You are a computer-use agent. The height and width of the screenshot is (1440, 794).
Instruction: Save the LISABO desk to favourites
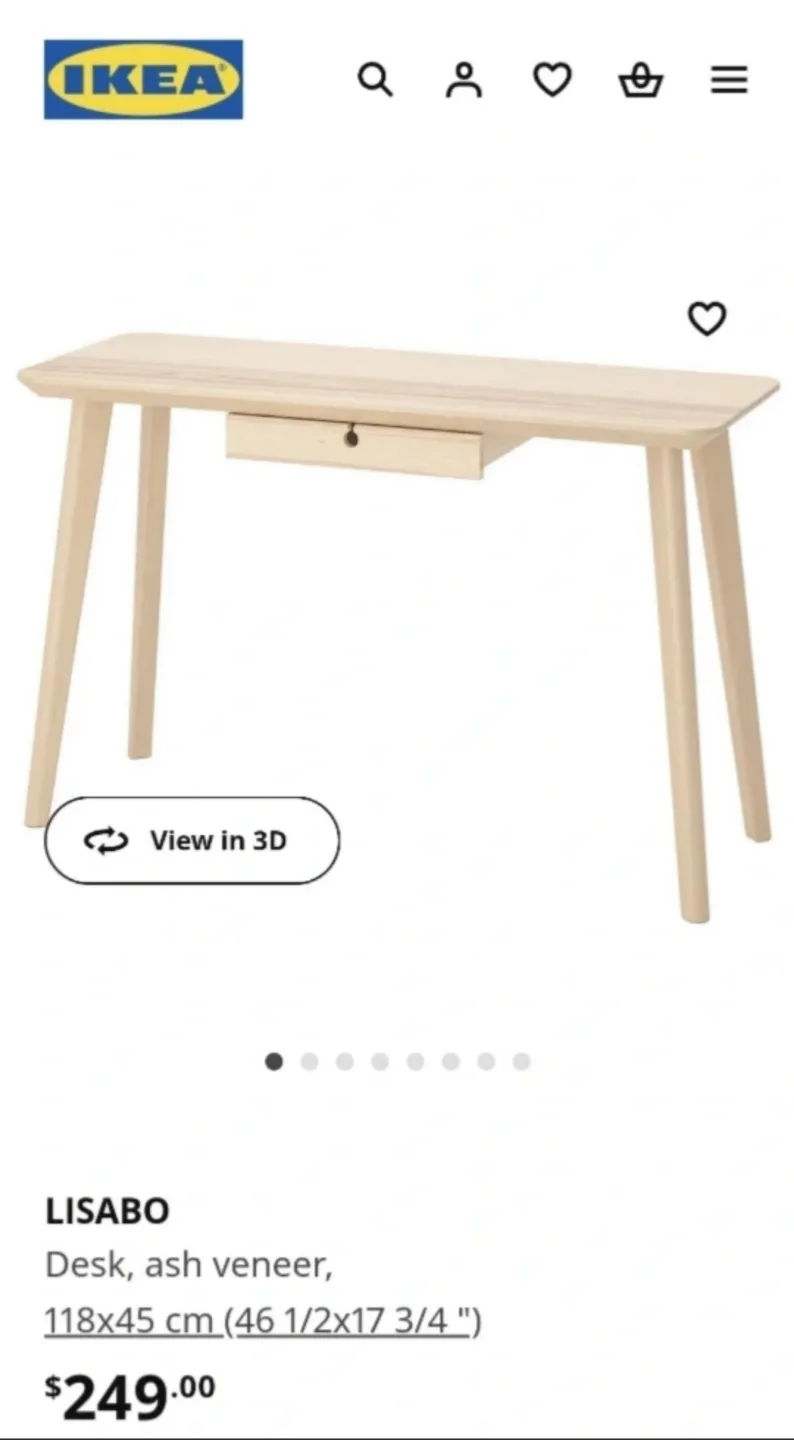click(x=707, y=318)
